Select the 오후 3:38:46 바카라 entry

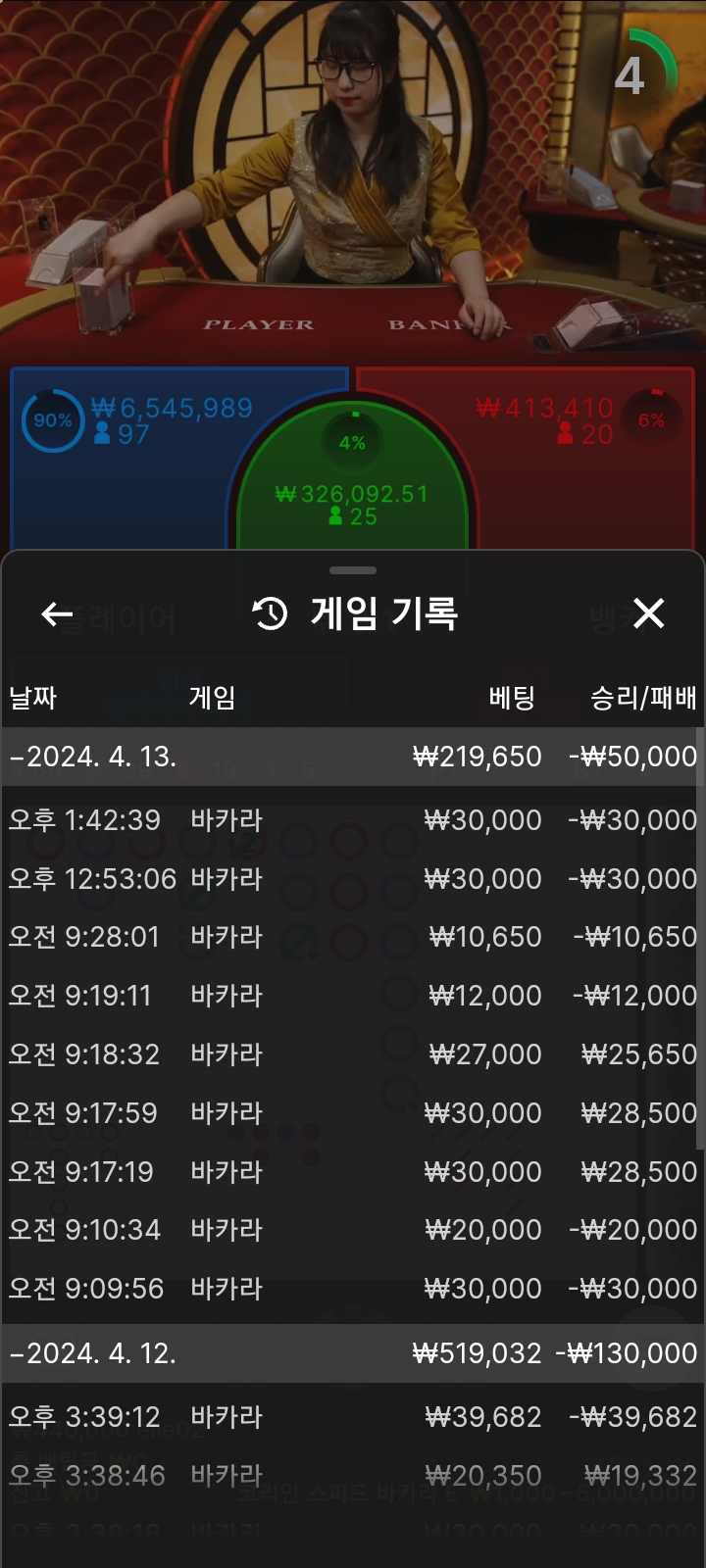click(x=351, y=1476)
